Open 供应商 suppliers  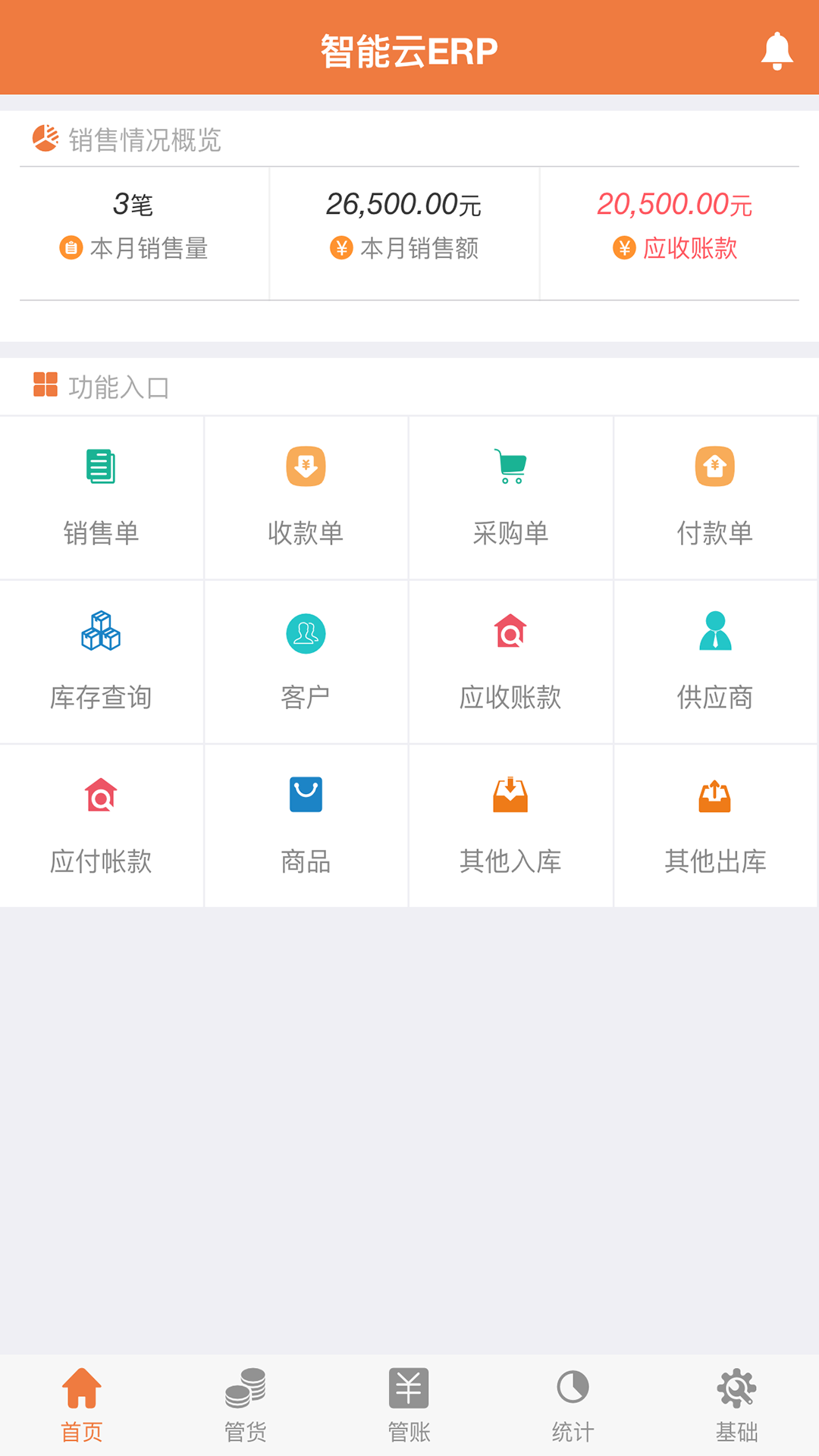pos(715,661)
